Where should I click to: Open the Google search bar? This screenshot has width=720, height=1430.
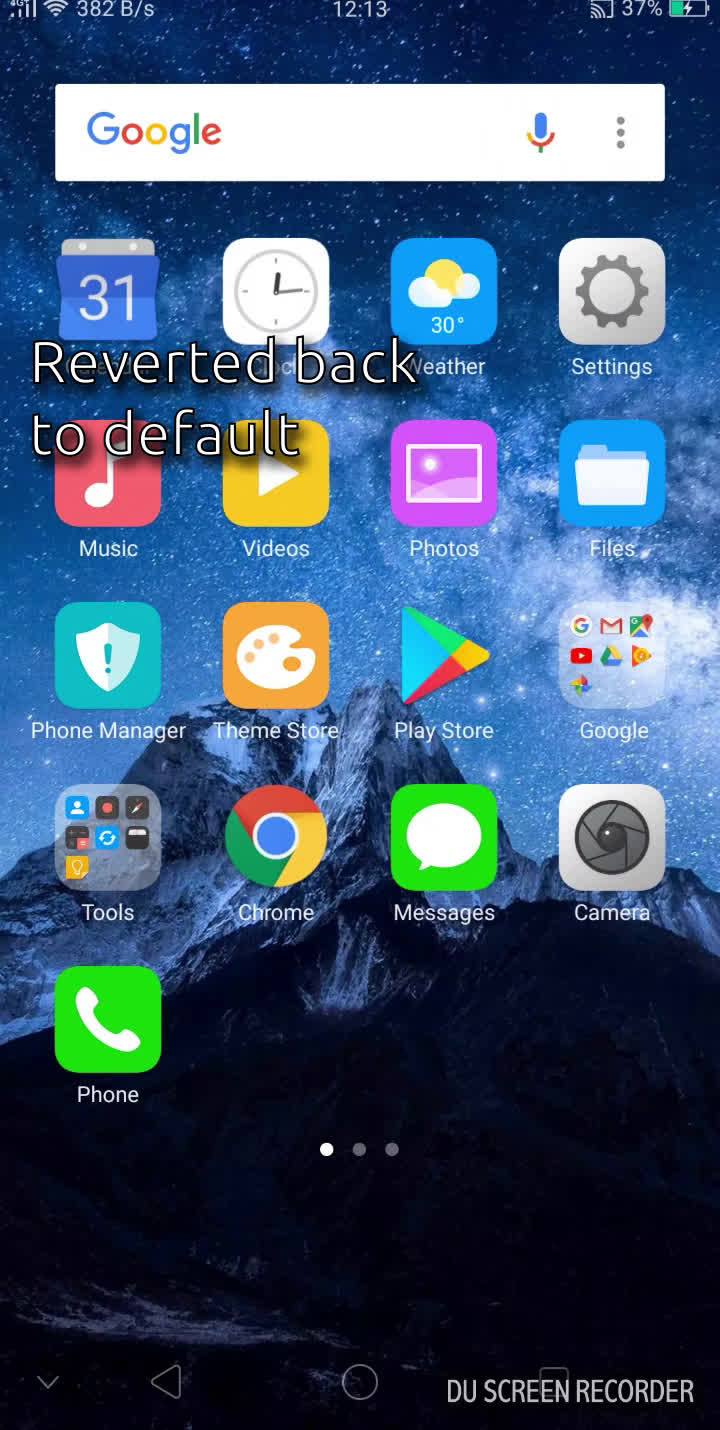[300, 132]
